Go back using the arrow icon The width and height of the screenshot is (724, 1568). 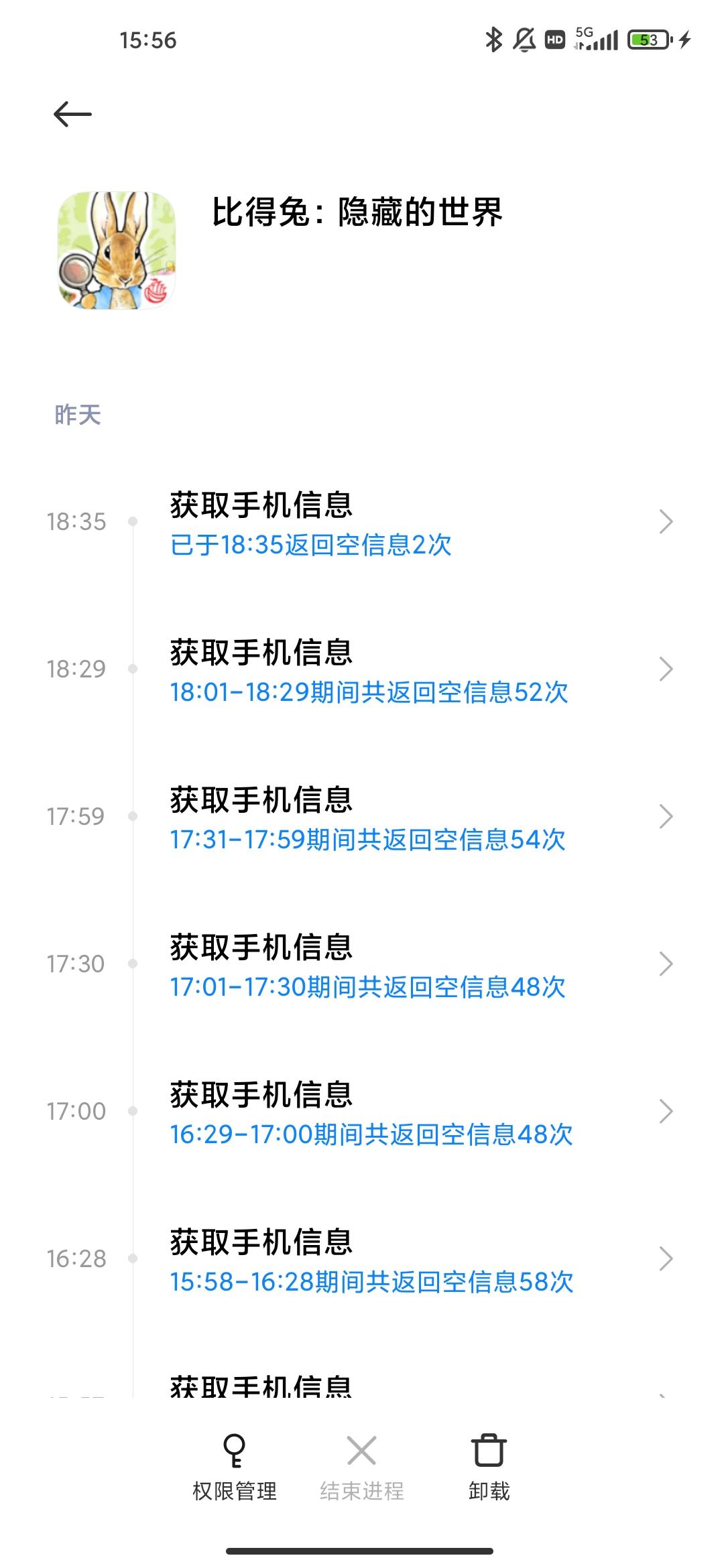(x=72, y=114)
